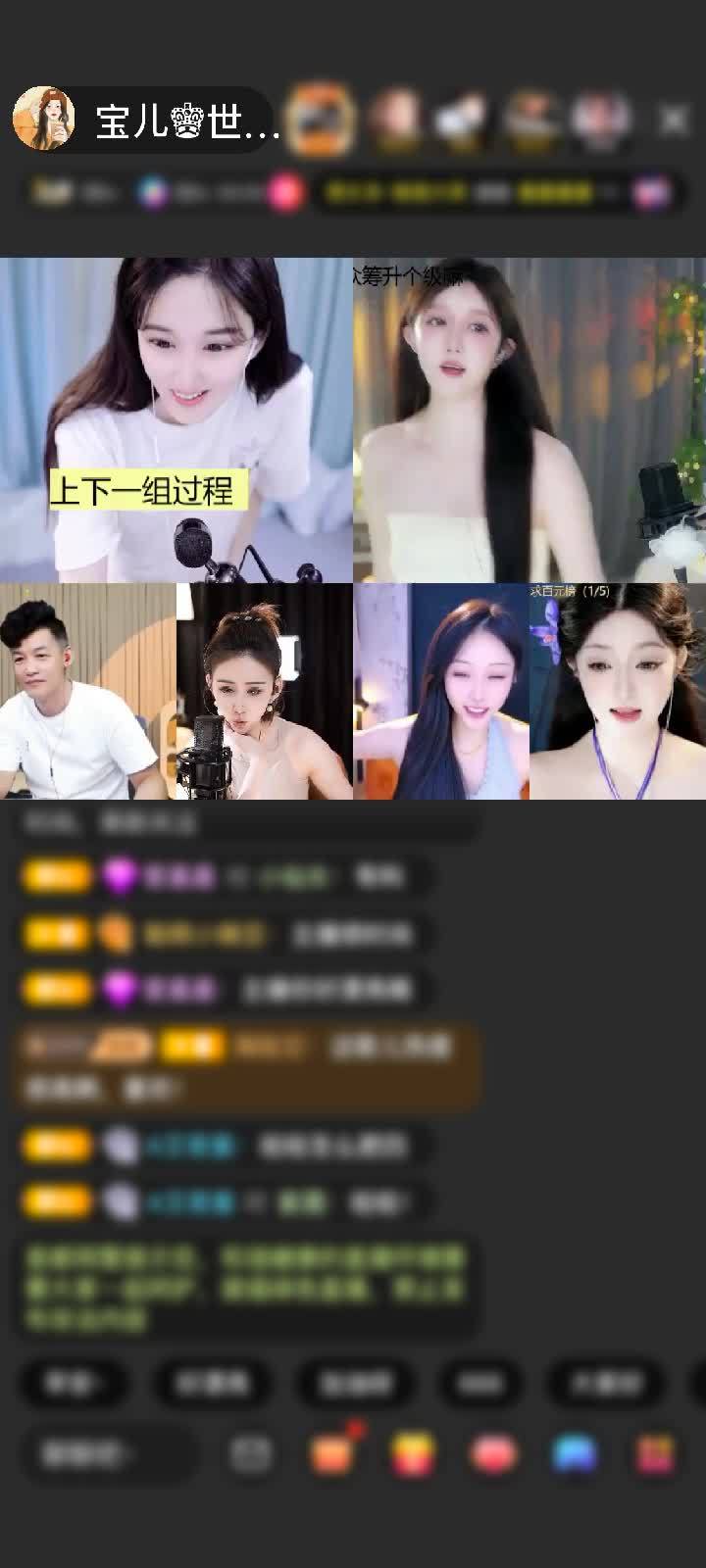
Task: Open the long-haired guest's video with 众筹 caption
Action: coord(529,419)
